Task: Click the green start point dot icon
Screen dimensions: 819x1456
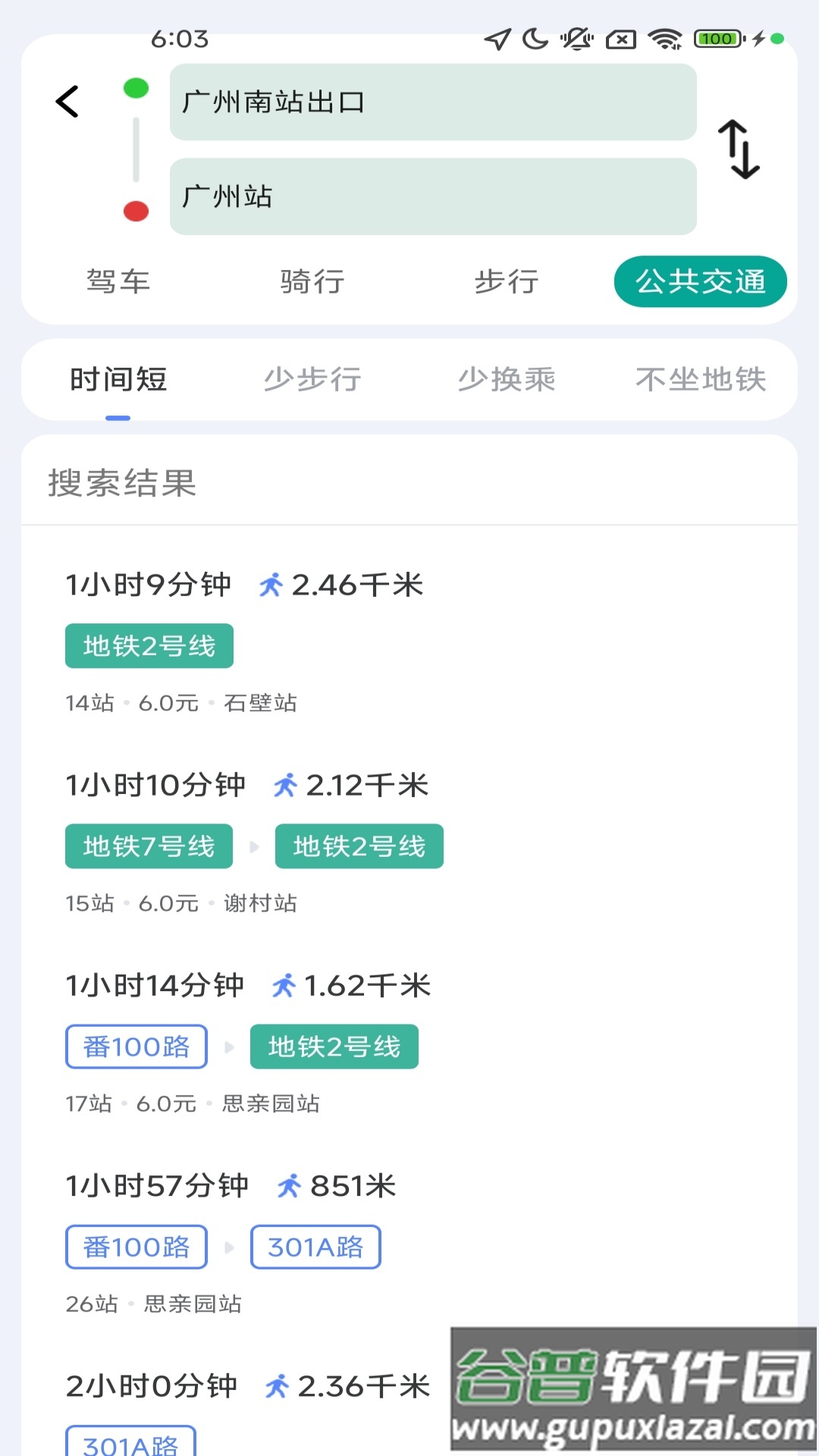Action: (x=136, y=87)
